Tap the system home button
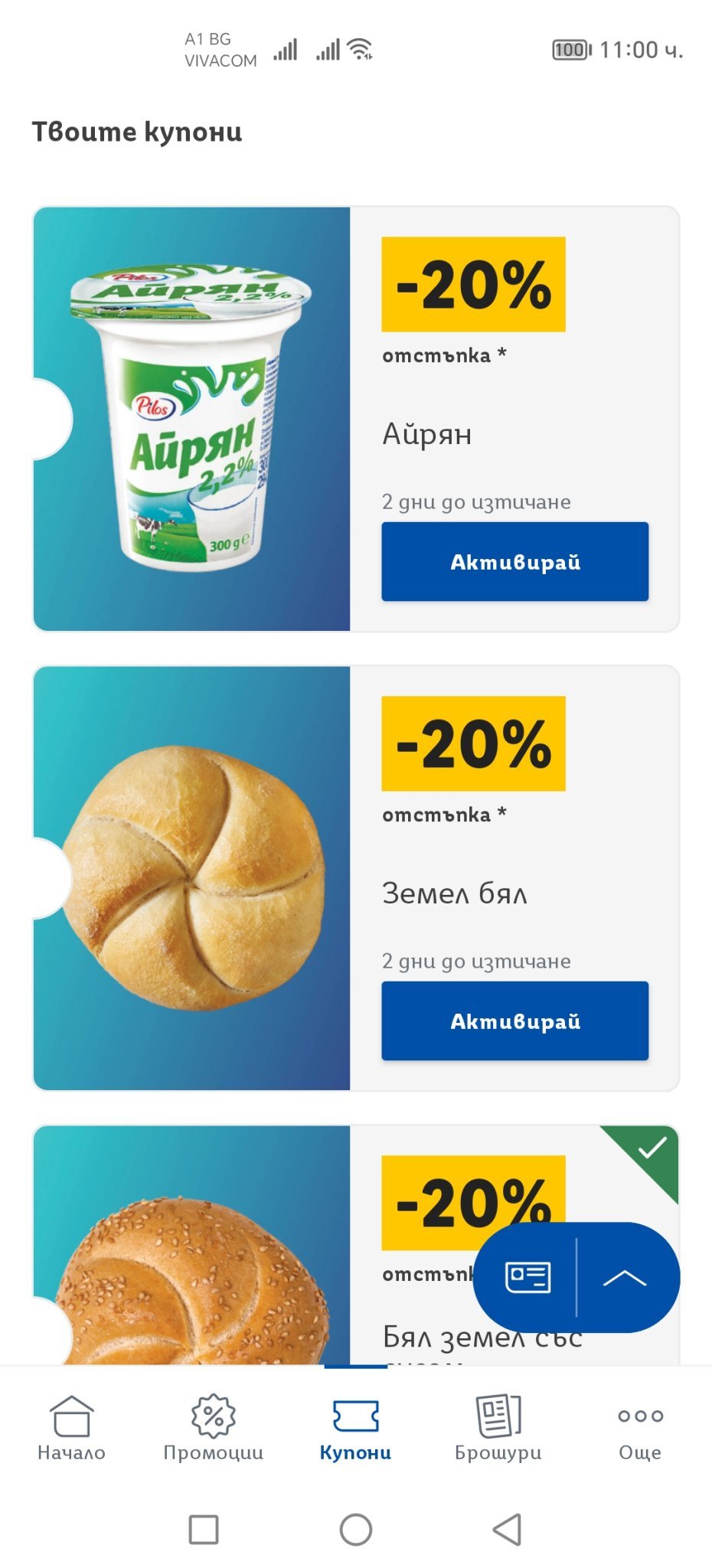712x1568 pixels. [356, 1530]
